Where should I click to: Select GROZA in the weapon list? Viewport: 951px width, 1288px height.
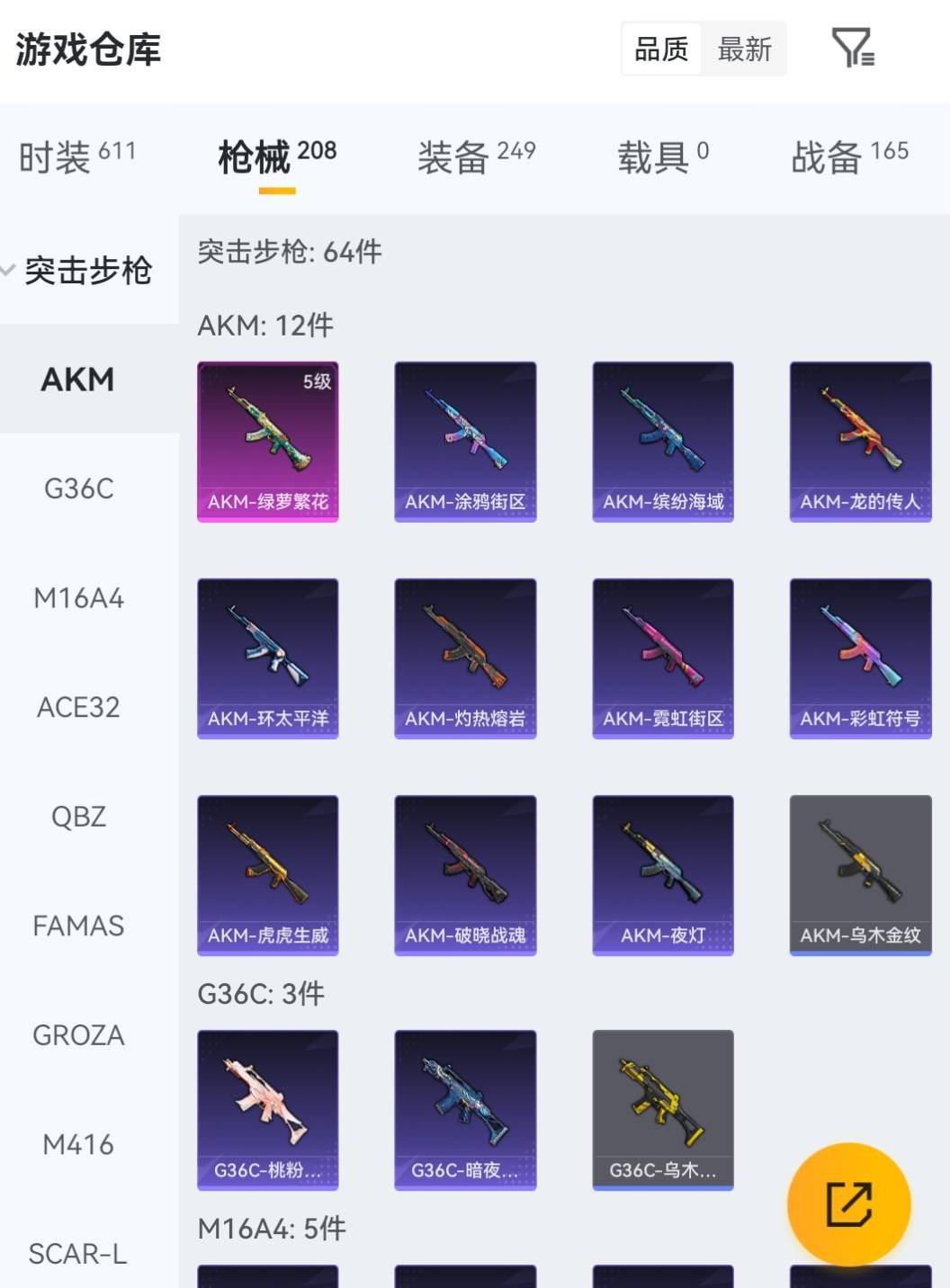[79, 1035]
